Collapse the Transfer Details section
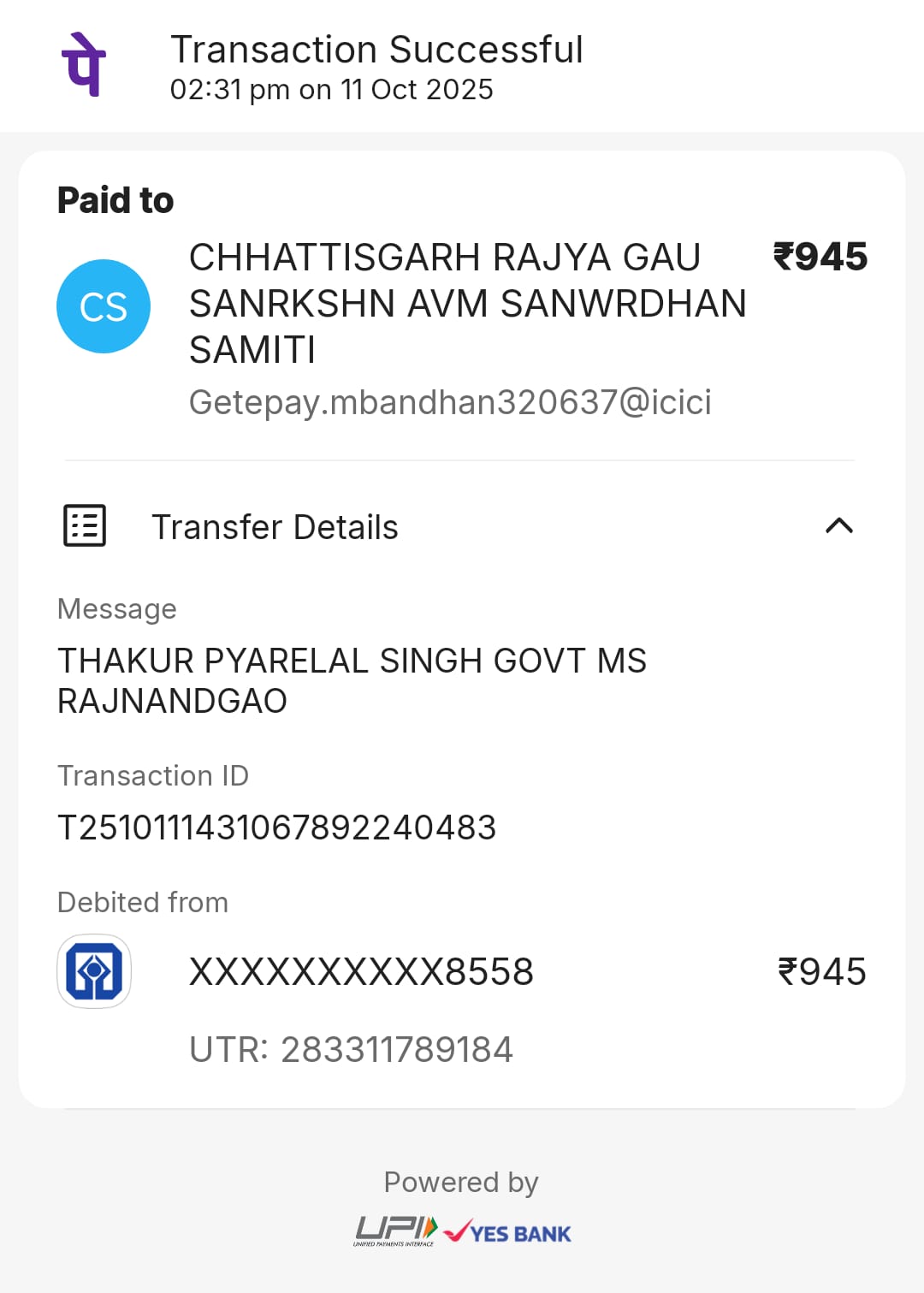 (x=838, y=525)
